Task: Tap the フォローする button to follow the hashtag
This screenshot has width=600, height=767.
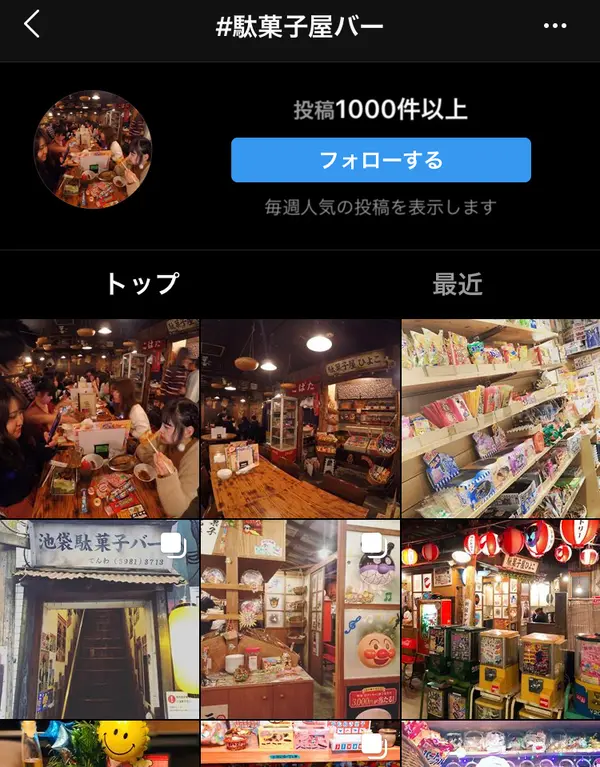Action: point(380,160)
